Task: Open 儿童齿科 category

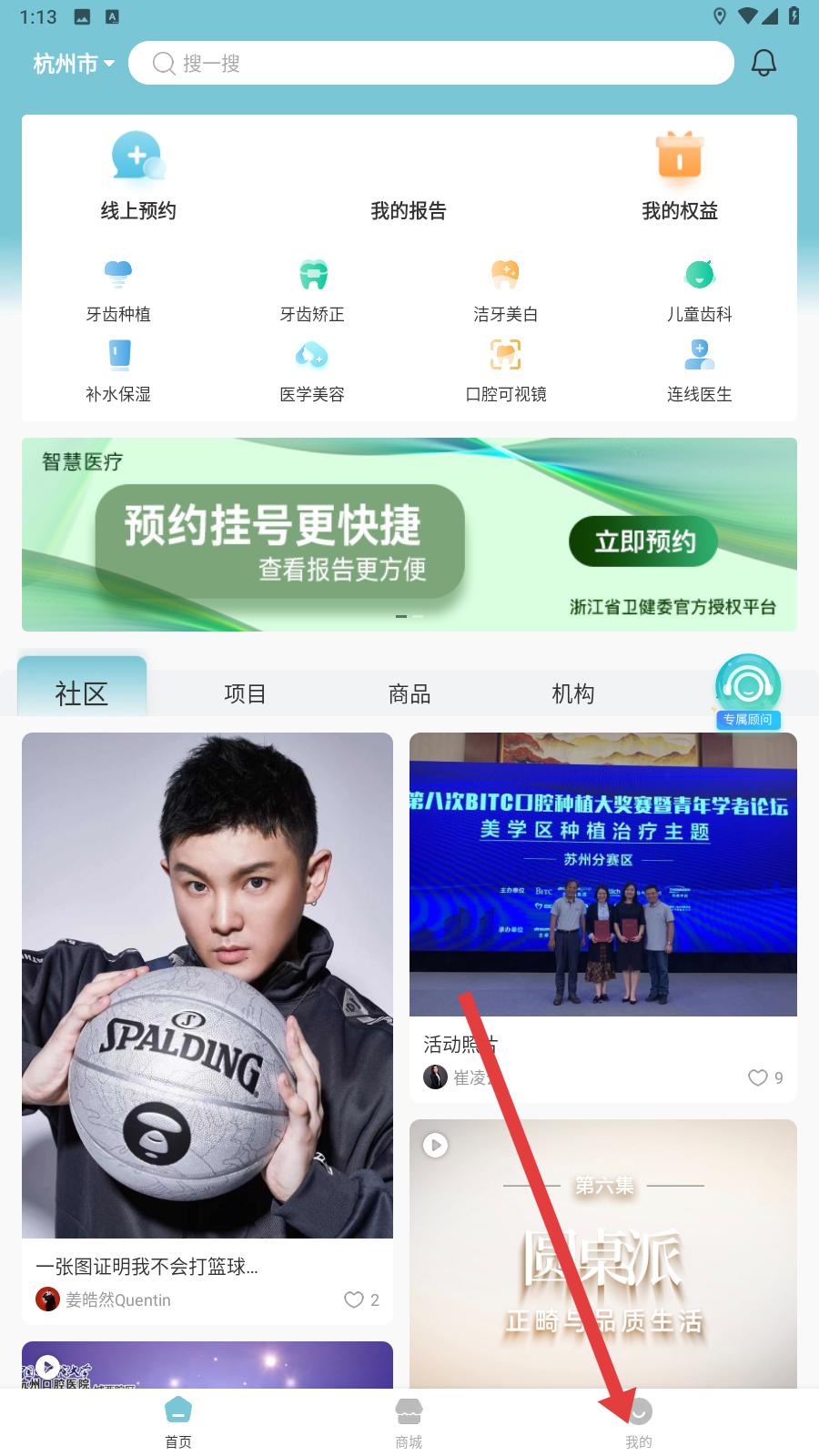Action: (699, 291)
